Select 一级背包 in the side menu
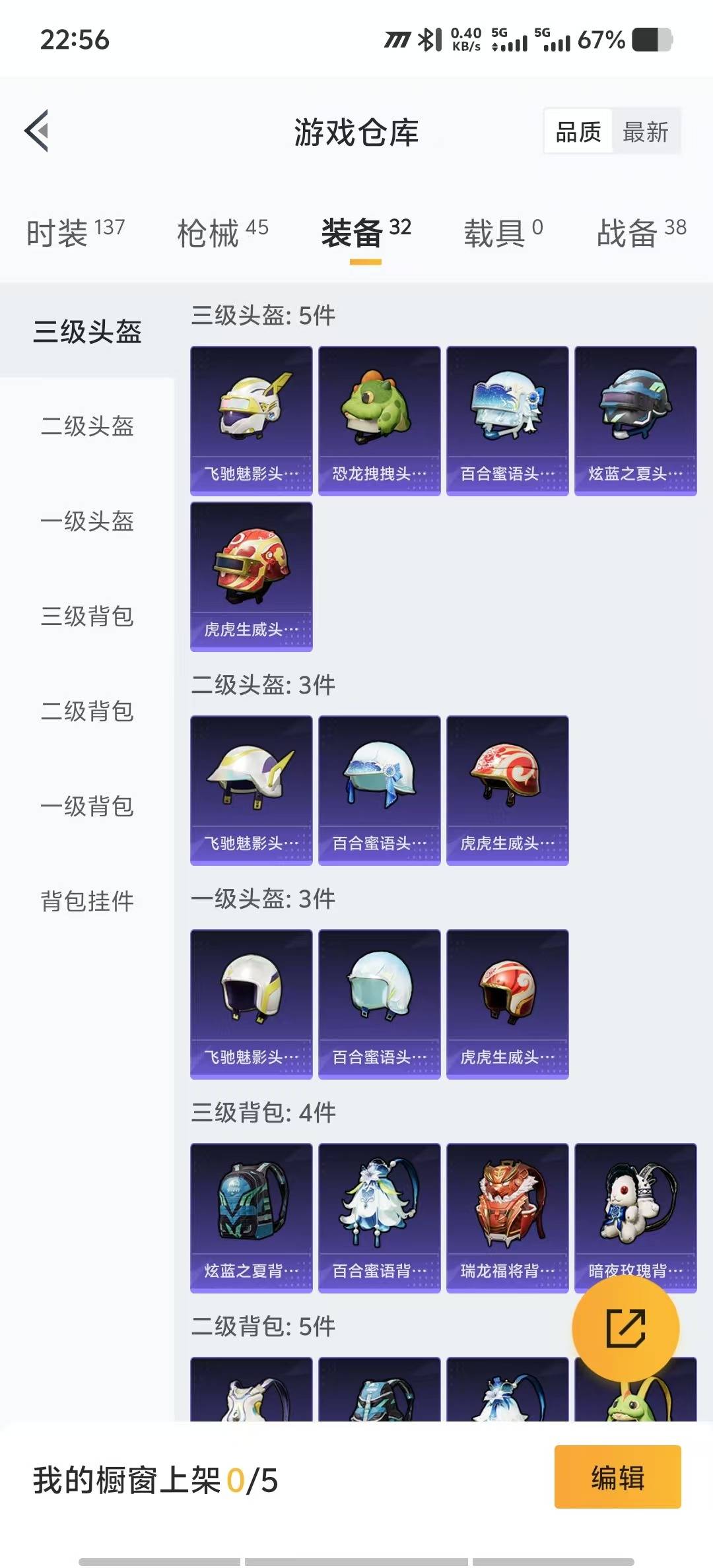713x1568 pixels. coord(87,806)
